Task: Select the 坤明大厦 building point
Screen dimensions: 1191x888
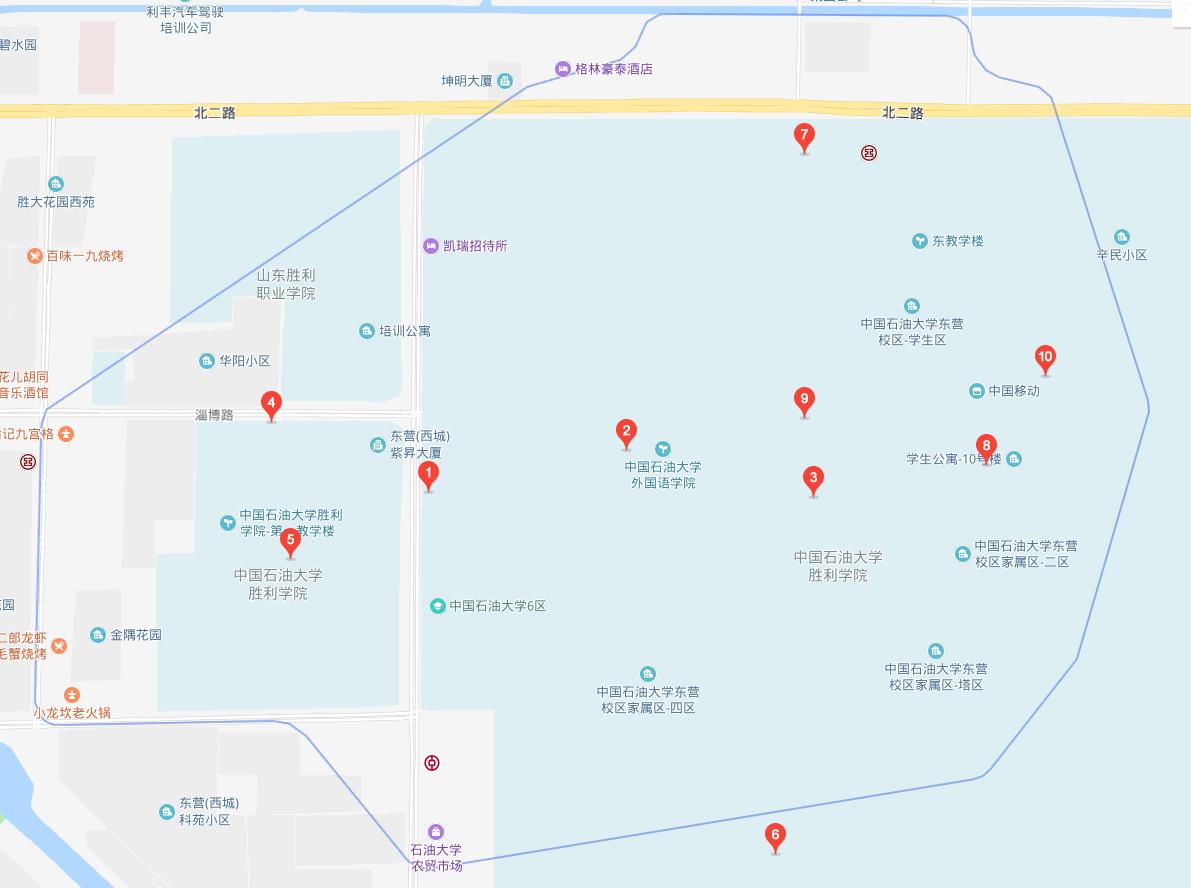Action: click(505, 81)
